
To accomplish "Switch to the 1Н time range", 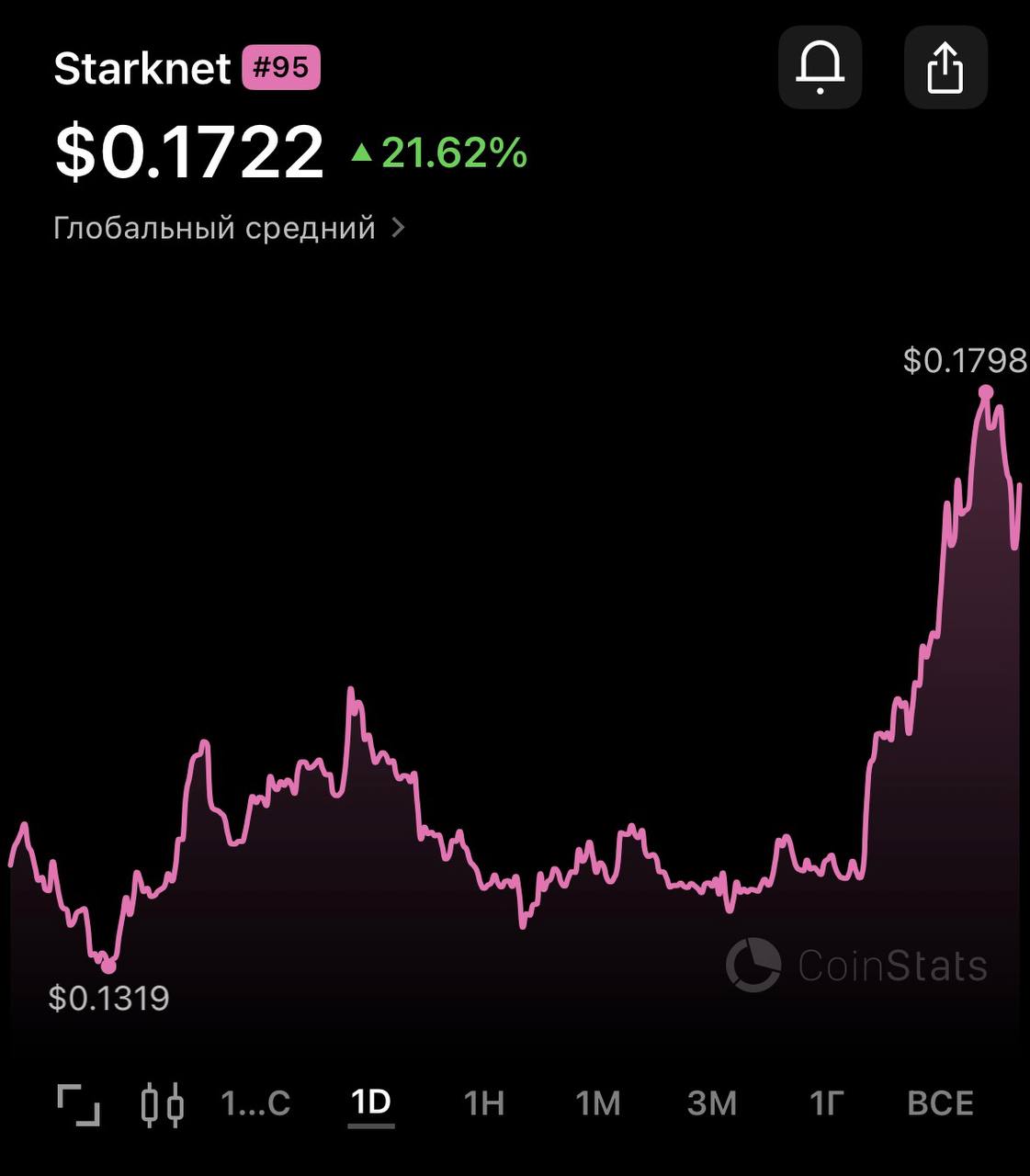I will coord(484,1103).
